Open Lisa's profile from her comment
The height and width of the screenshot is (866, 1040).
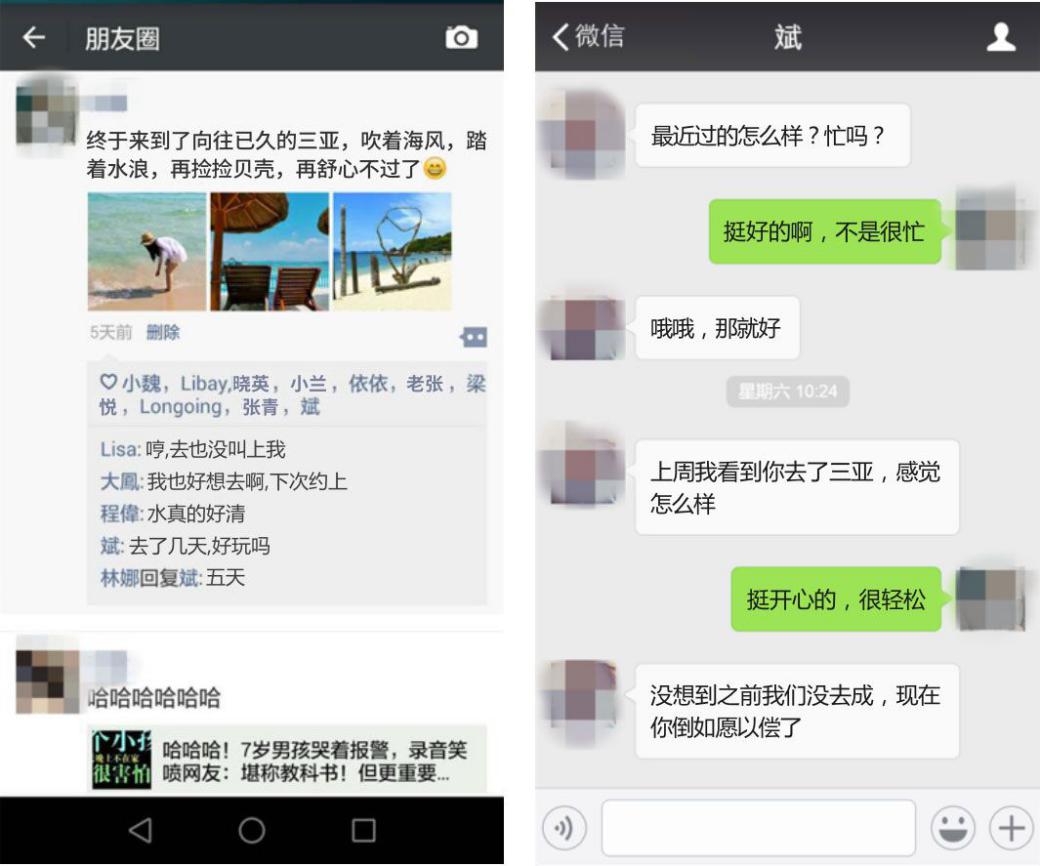click(119, 450)
